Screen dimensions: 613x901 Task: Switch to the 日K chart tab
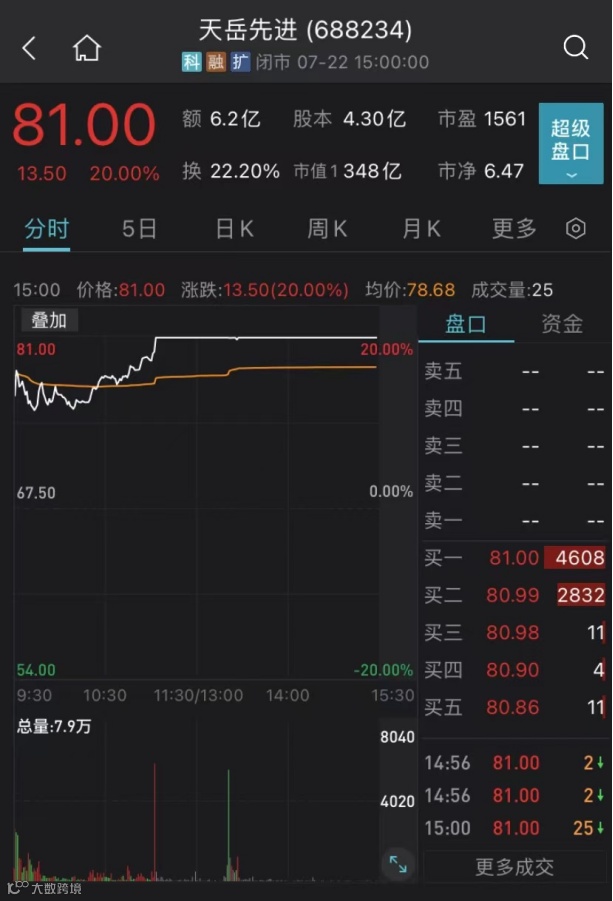coord(234,228)
